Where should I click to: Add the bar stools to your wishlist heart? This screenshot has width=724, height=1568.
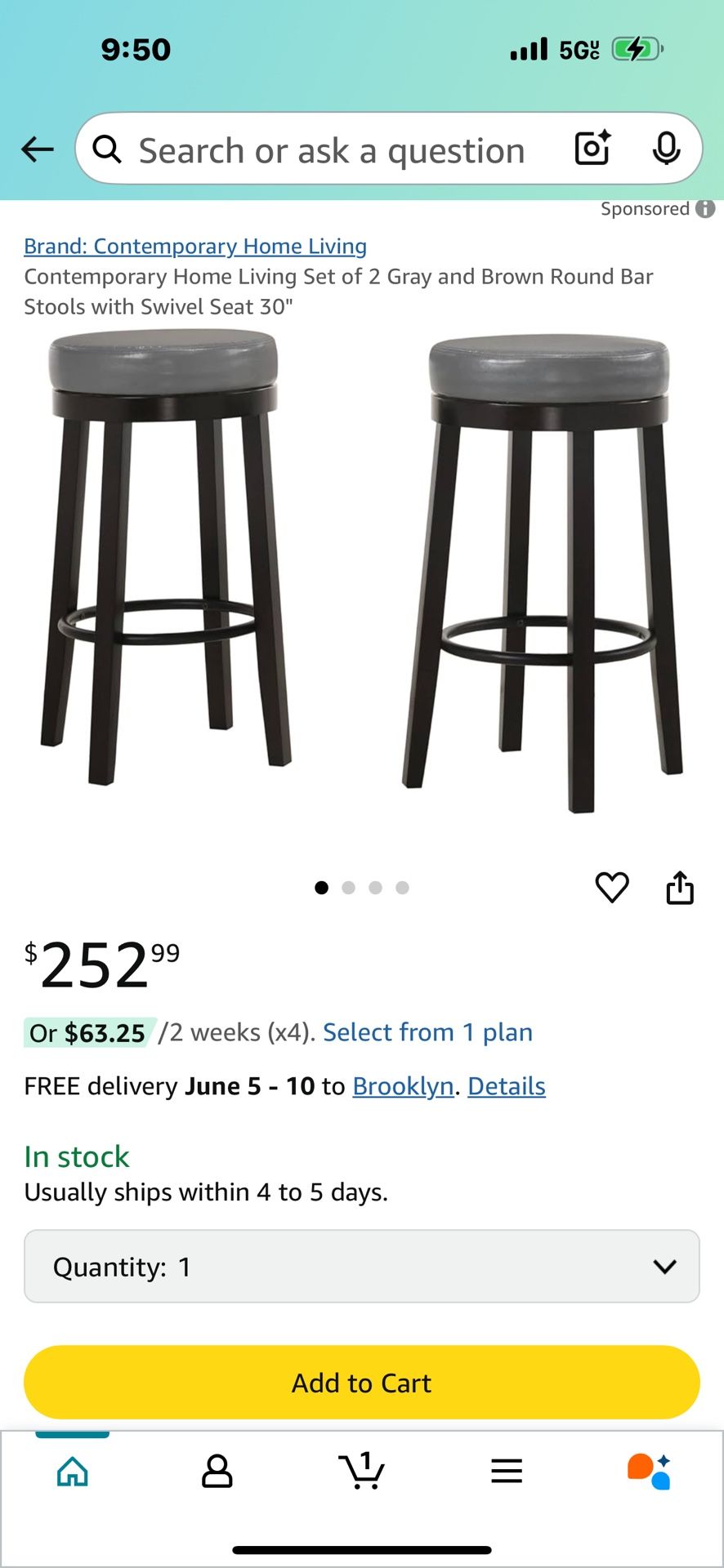[613, 889]
